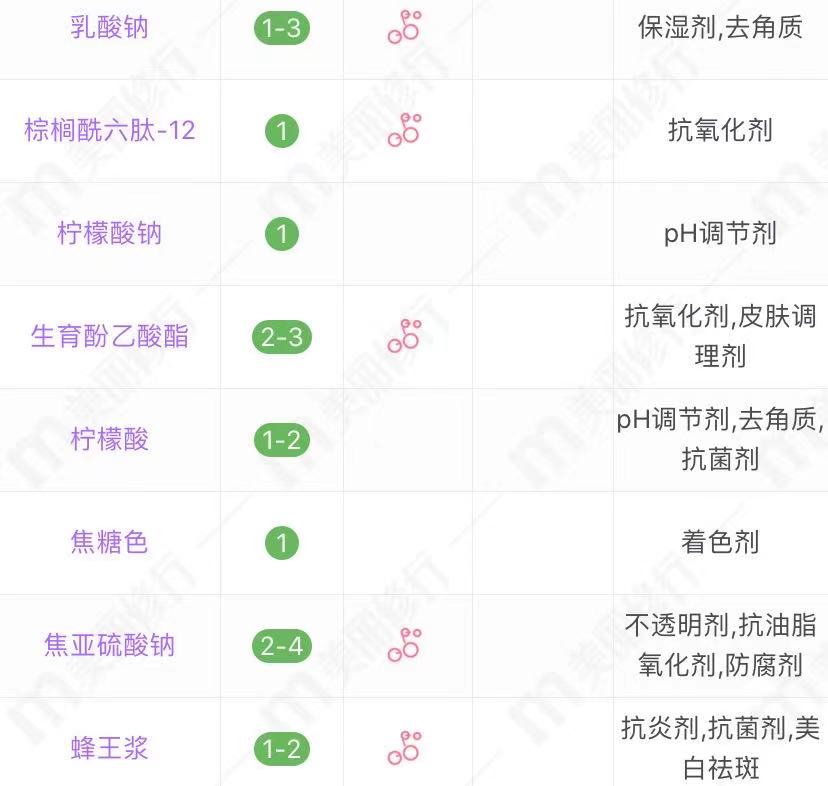Open 生育酚乙酸酯 ingredient details
Image resolution: width=828 pixels, height=786 pixels.
point(110,336)
